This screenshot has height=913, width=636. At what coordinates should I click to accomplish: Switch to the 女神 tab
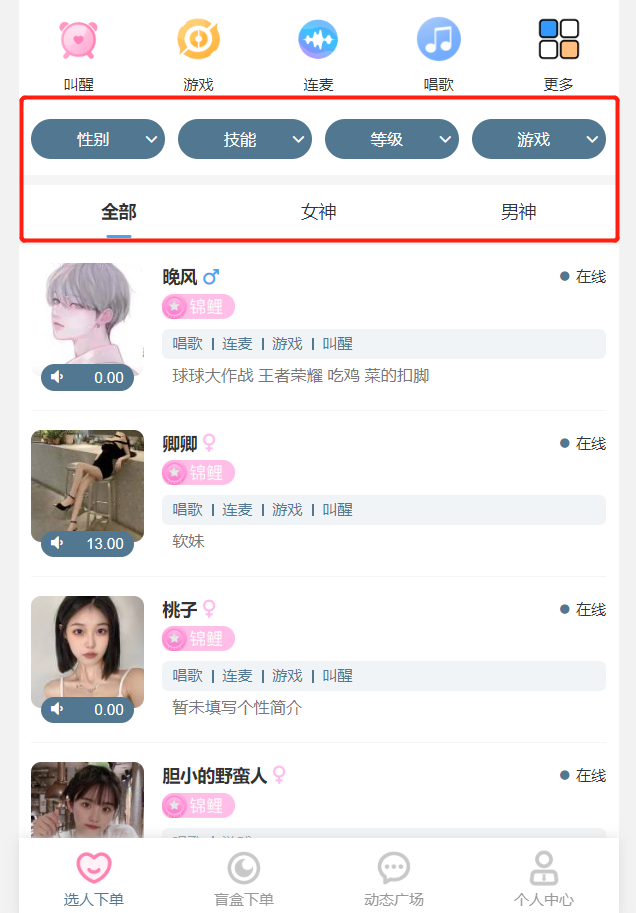[319, 212]
